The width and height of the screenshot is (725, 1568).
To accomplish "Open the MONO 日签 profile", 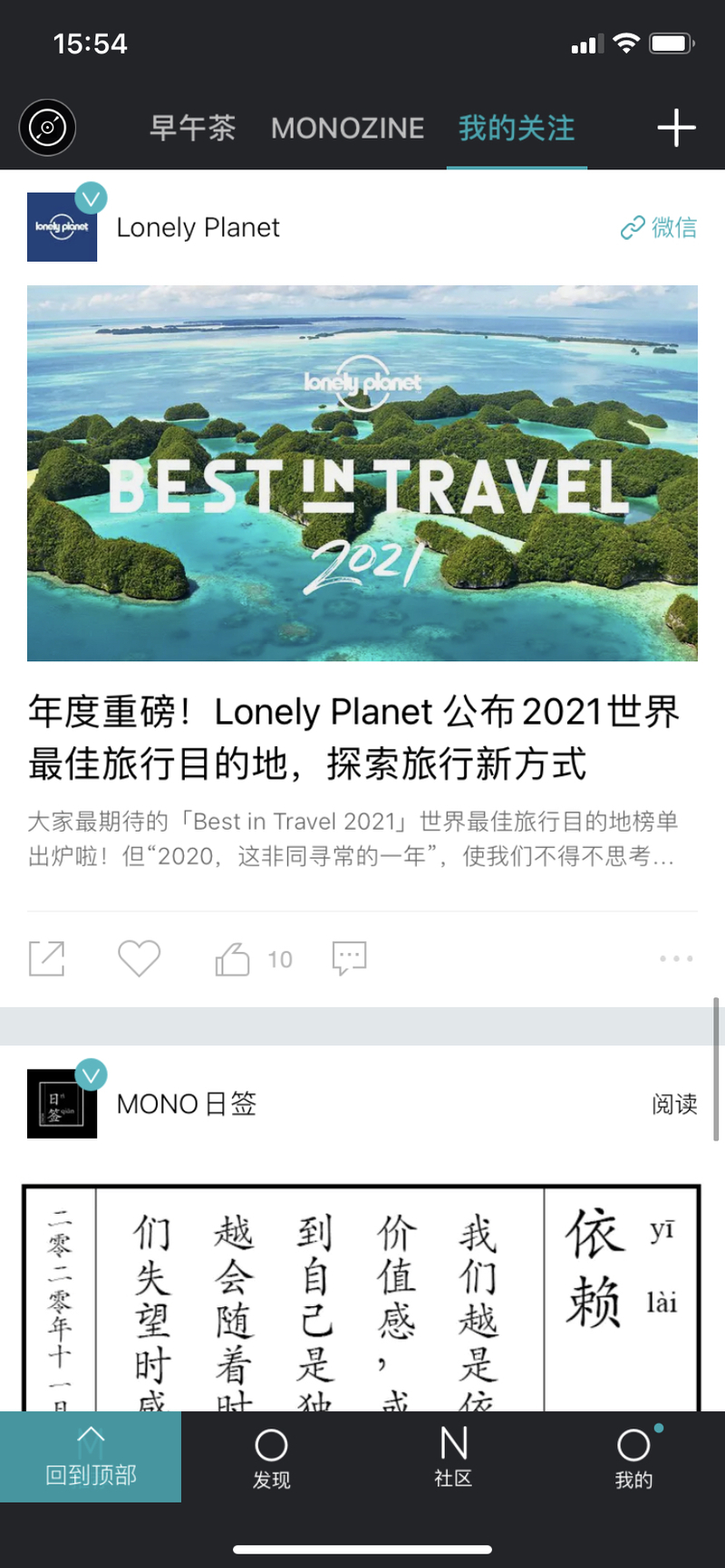I will (x=62, y=1102).
